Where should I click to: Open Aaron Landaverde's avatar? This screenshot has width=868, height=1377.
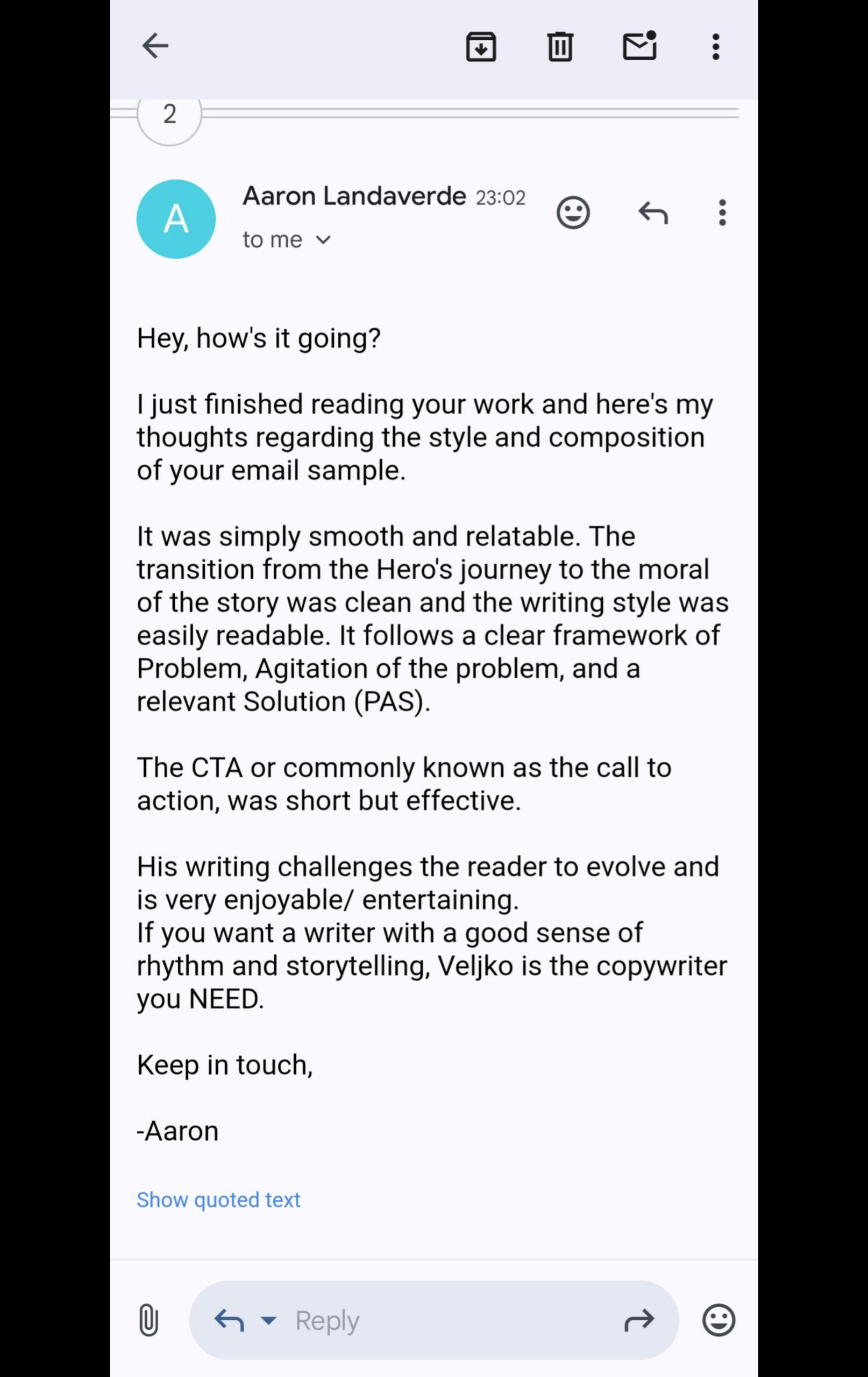click(x=176, y=219)
